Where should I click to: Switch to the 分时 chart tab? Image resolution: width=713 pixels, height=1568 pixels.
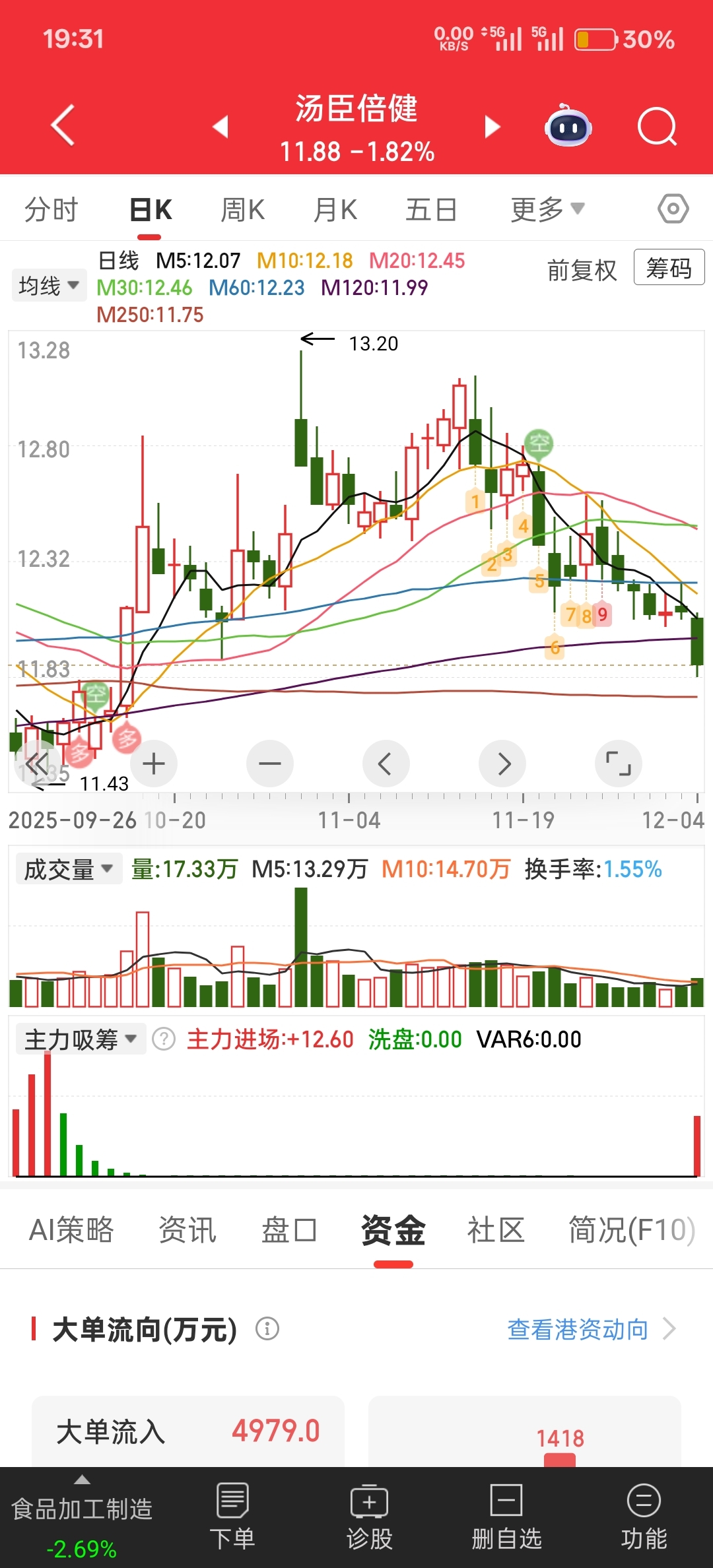51,210
